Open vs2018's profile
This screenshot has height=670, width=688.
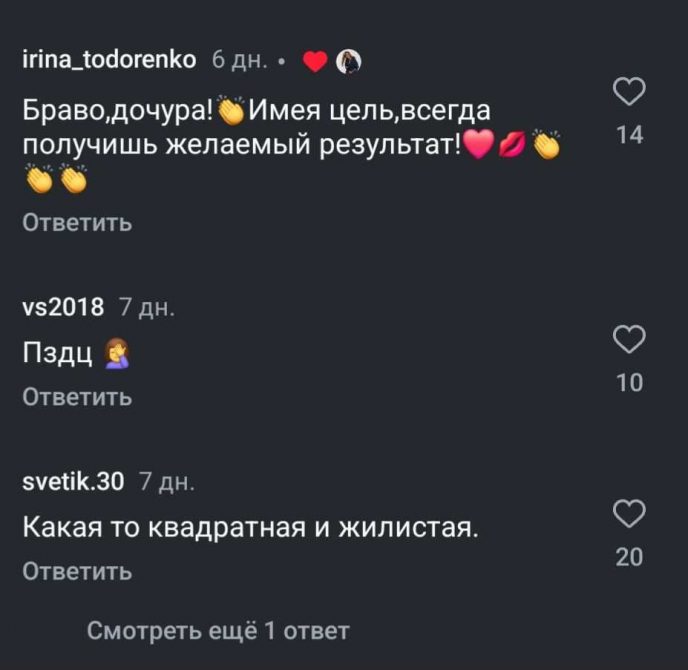[x=62, y=307]
